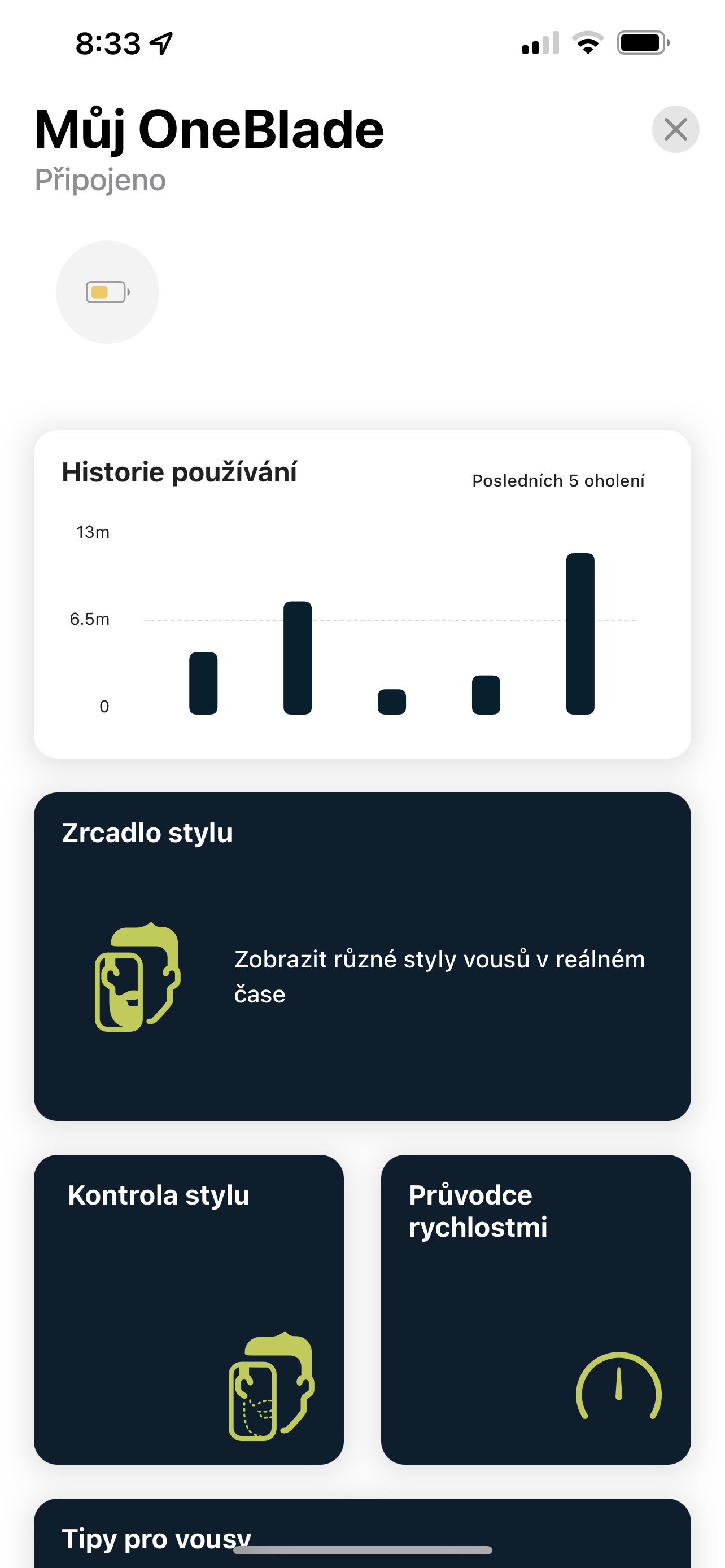
Task: Open the Zrcadlo stylu card
Action: tap(362, 956)
